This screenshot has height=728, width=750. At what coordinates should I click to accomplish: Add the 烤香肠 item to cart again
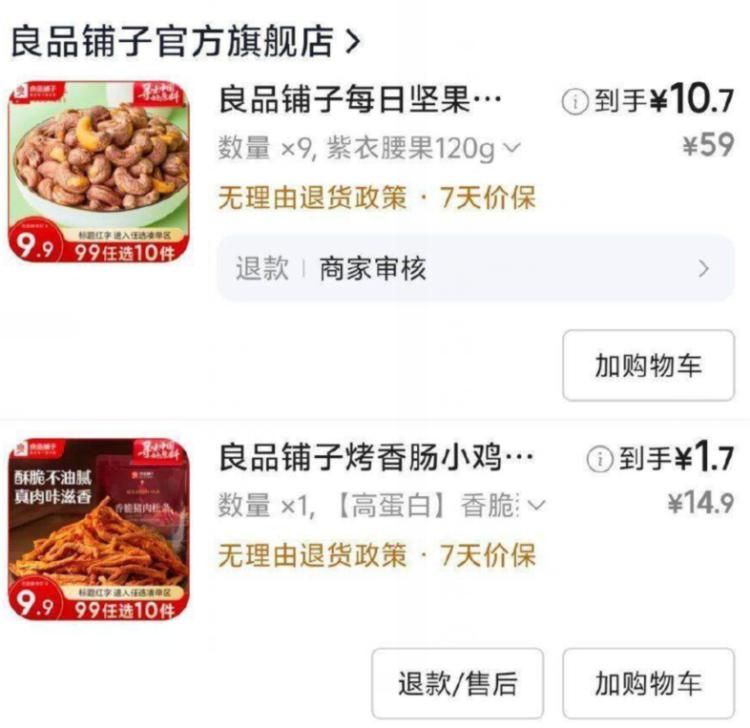tap(648, 684)
